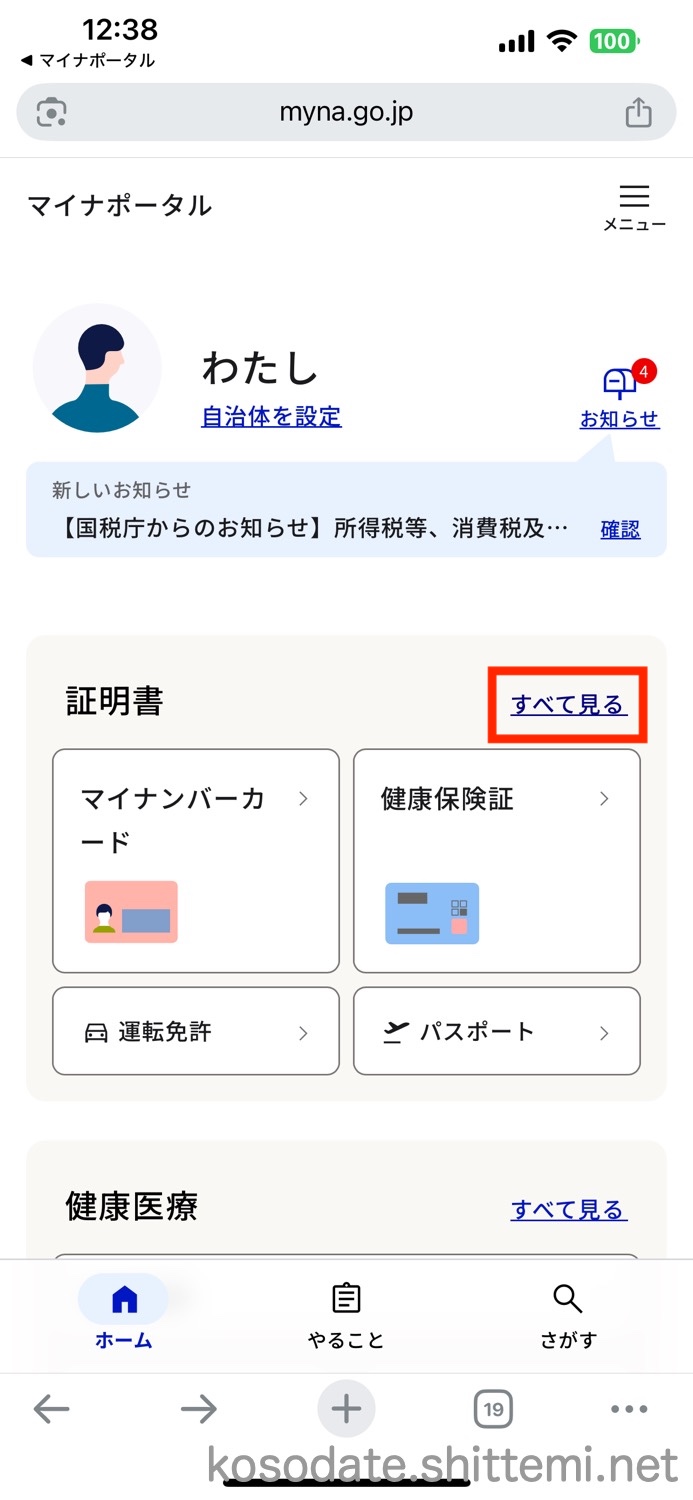
Task: Switch to the さがす tab
Action: coord(568,1315)
